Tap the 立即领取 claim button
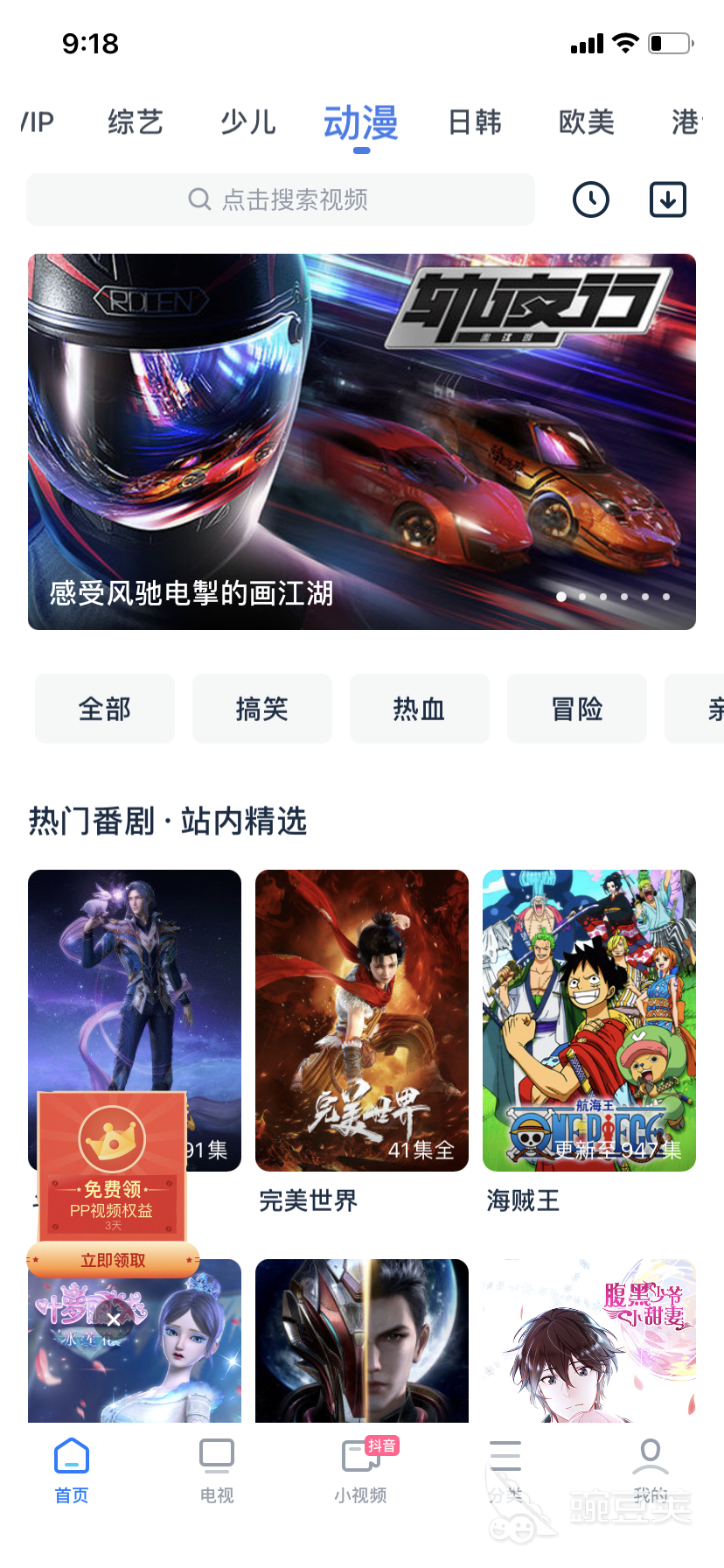 tap(113, 1260)
